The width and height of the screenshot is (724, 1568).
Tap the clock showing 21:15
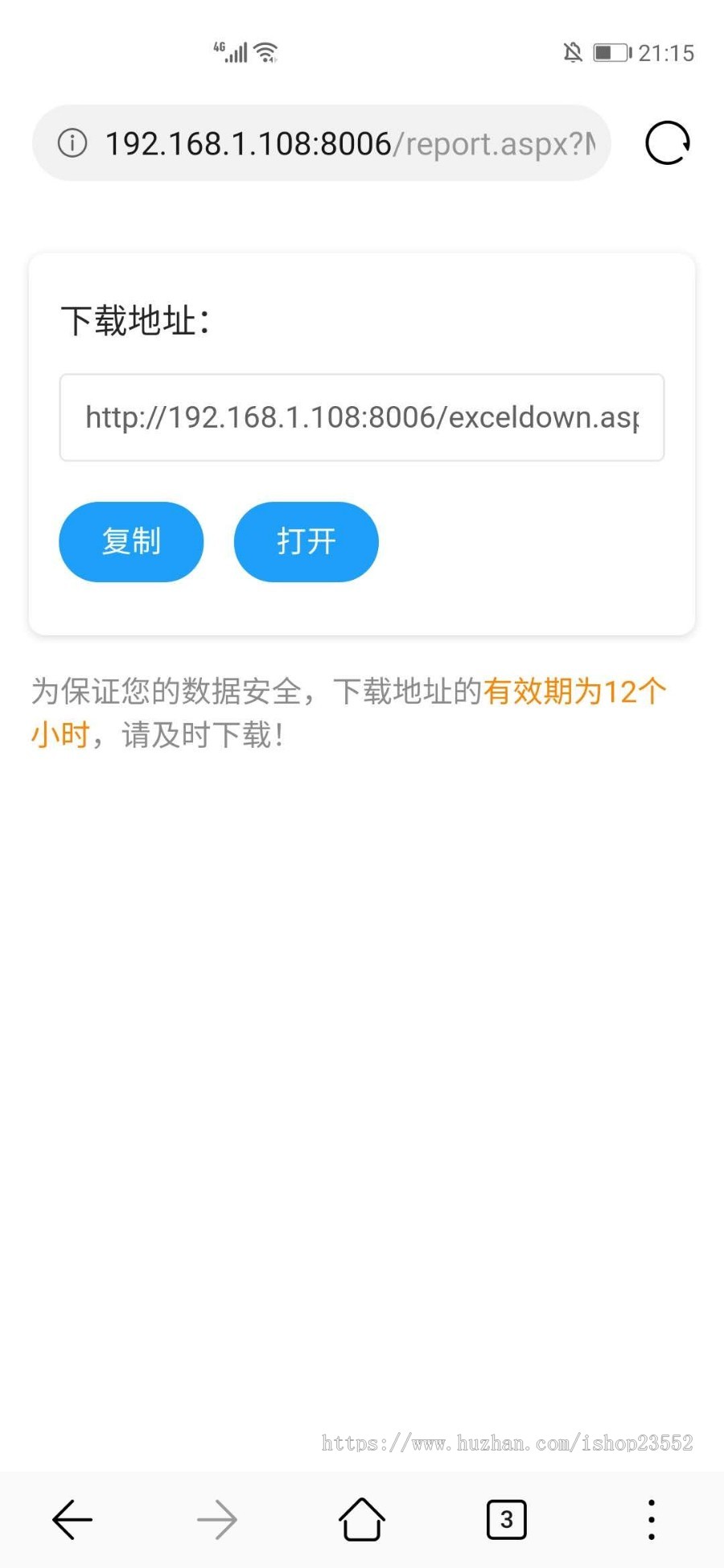(x=668, y=53)
